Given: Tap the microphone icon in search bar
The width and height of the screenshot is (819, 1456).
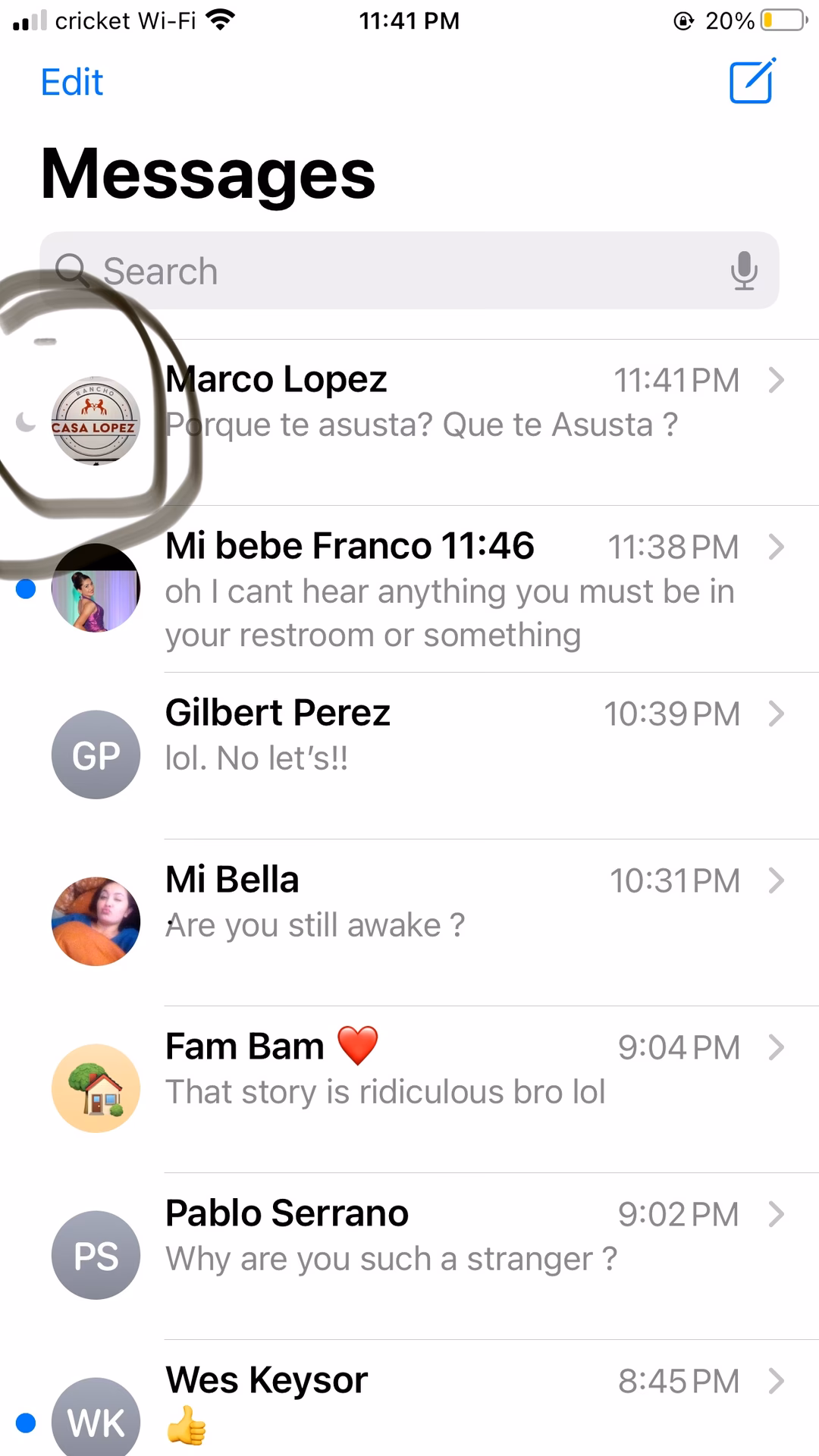Looking at the screenshot, I should coord(744,271).
